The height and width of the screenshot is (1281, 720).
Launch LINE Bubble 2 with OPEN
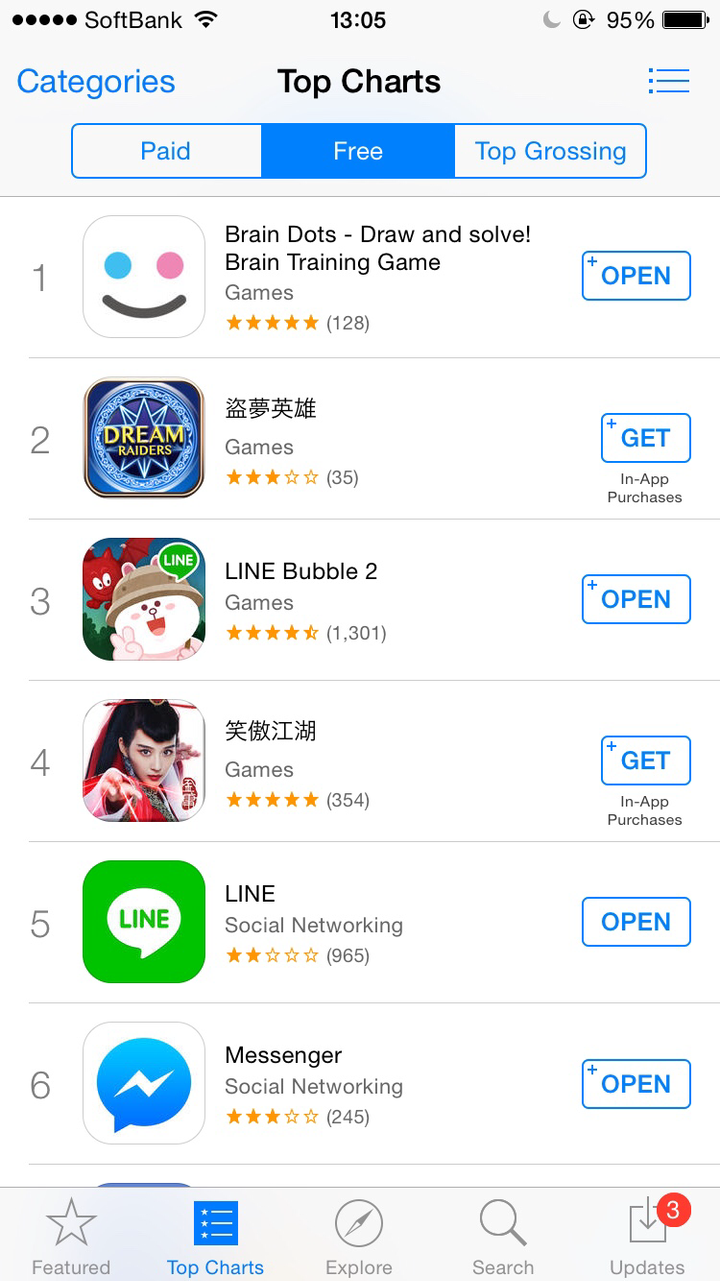click(636, 599)
